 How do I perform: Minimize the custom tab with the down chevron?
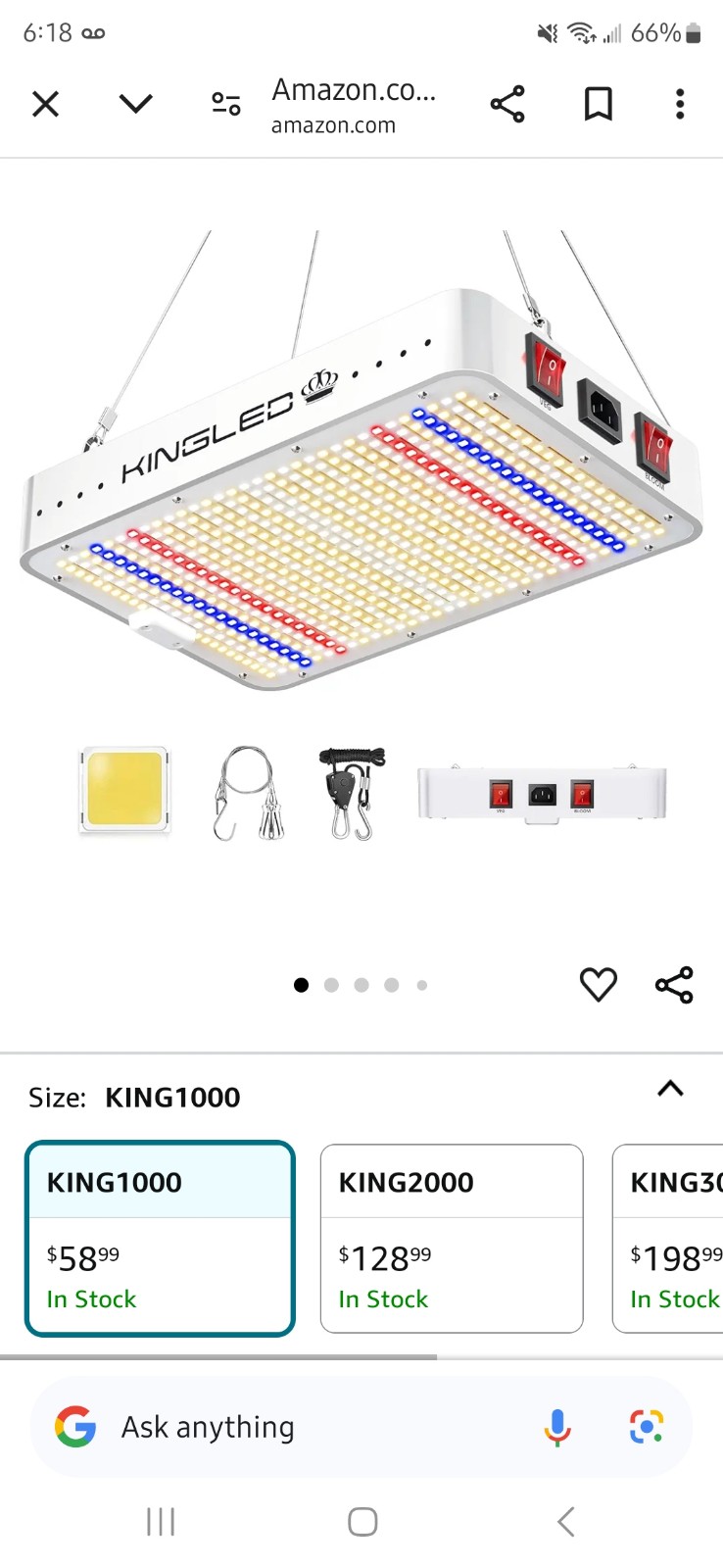click(136, 104)
